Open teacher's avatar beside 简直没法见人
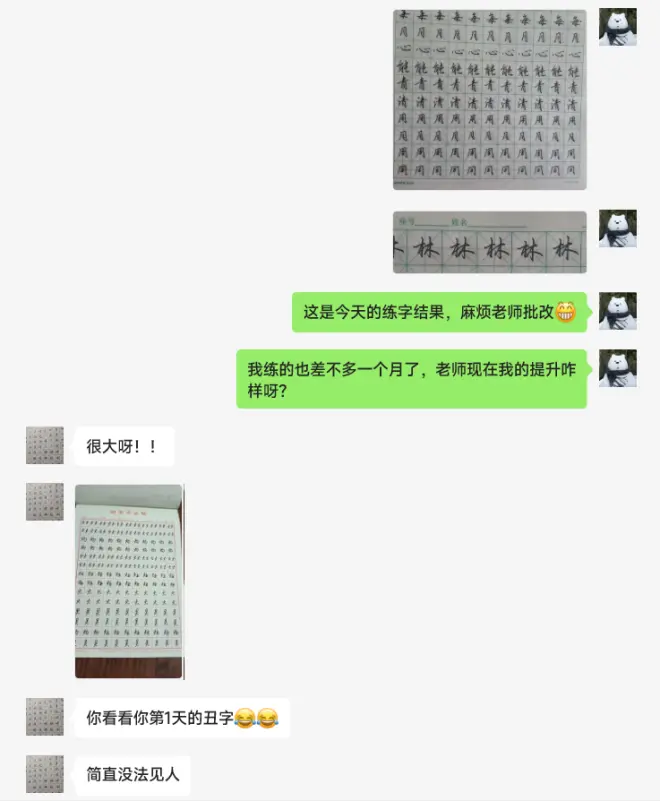This screenshot has width=660, height=801. click(45, 773)
